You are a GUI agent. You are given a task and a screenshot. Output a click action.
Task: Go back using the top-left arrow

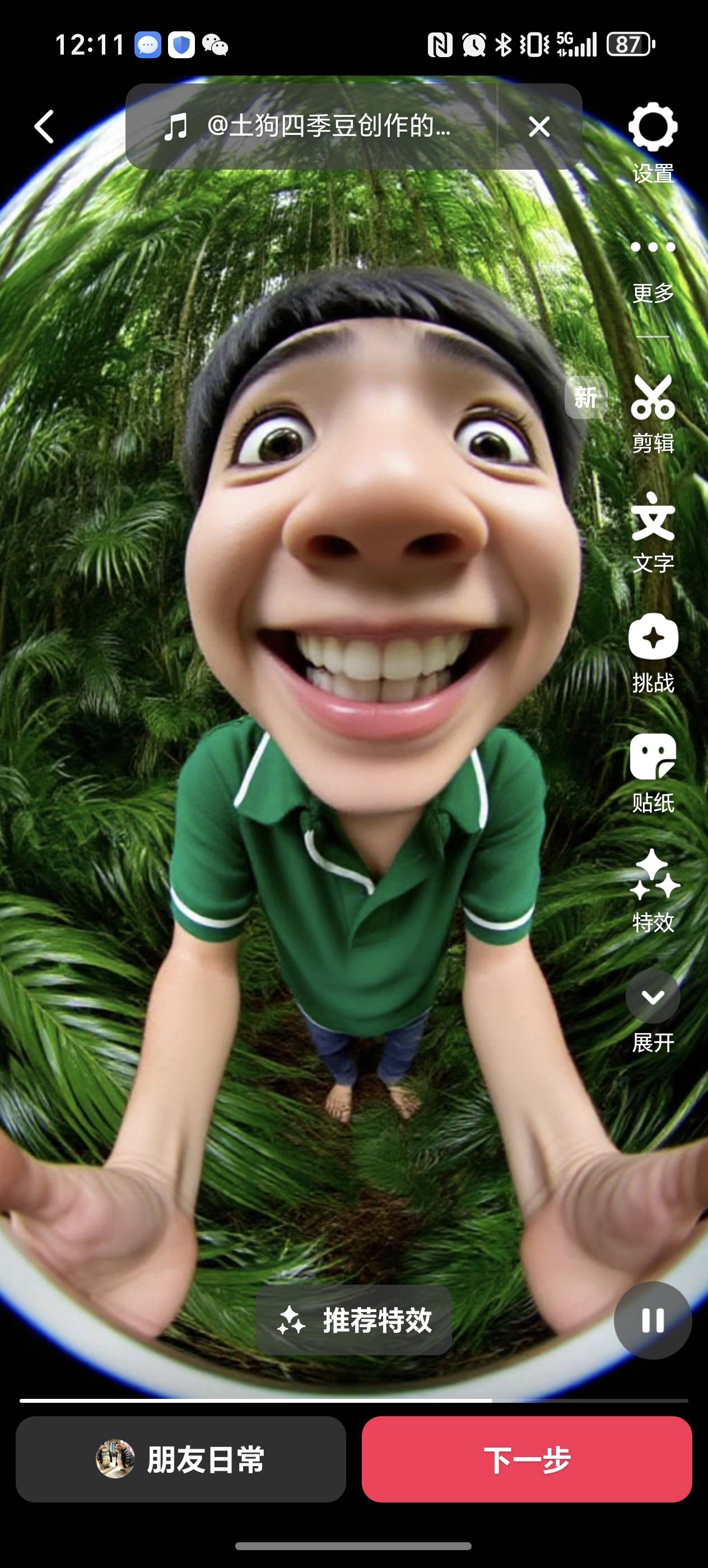tap(44, 127)
